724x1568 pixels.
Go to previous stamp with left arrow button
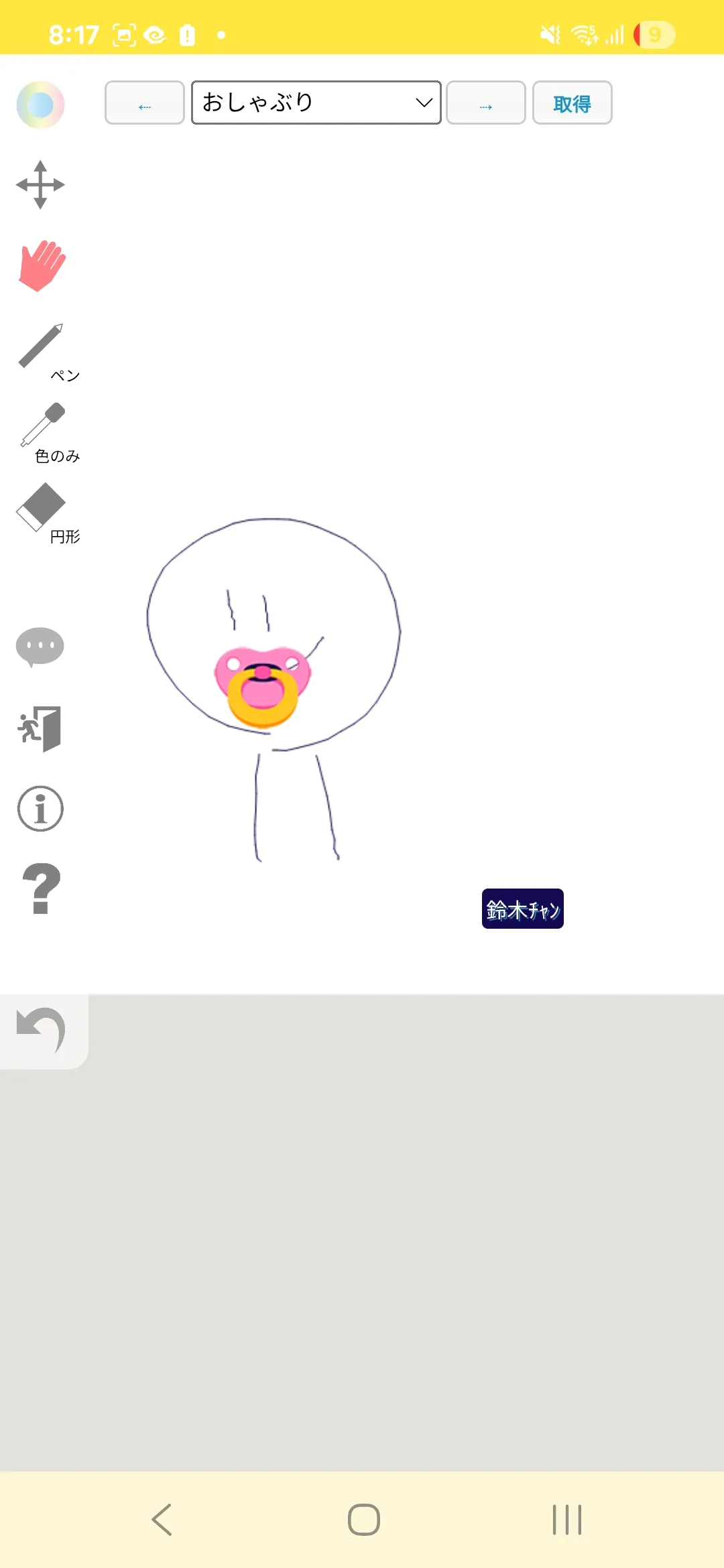coord(144,103)
